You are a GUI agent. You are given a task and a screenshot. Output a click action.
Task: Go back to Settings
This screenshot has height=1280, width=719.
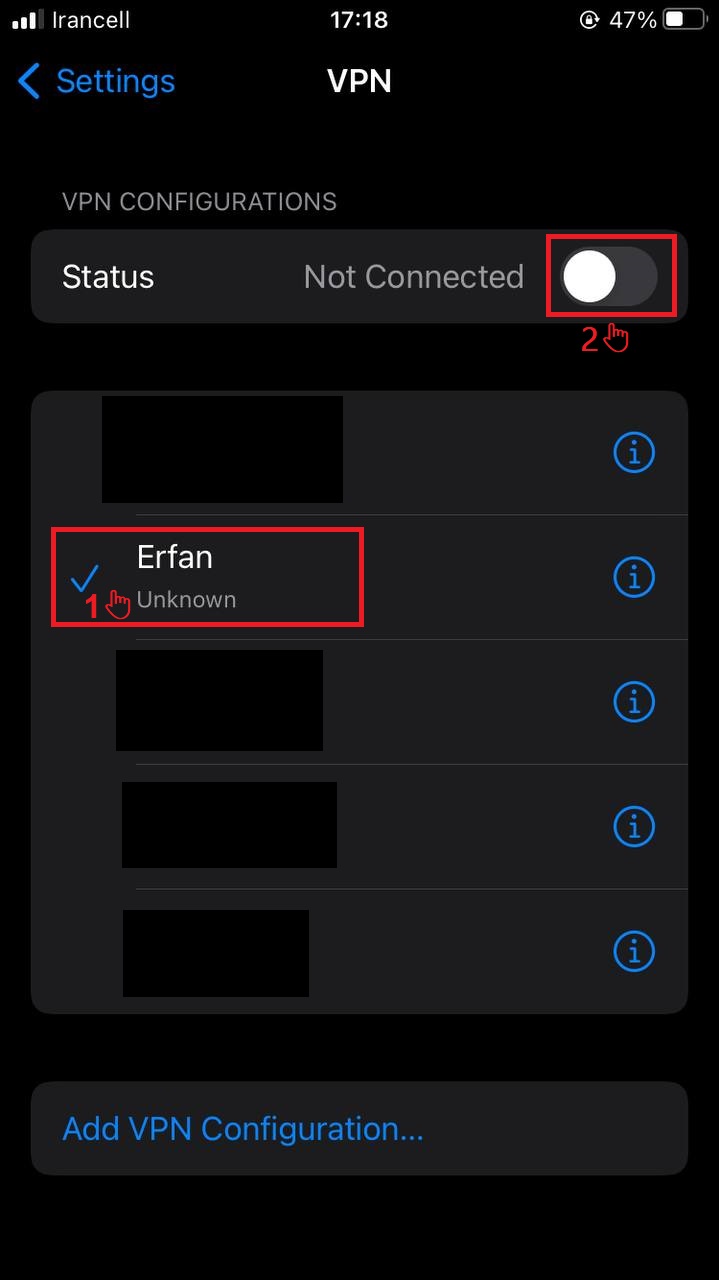(x=97, y=81)
